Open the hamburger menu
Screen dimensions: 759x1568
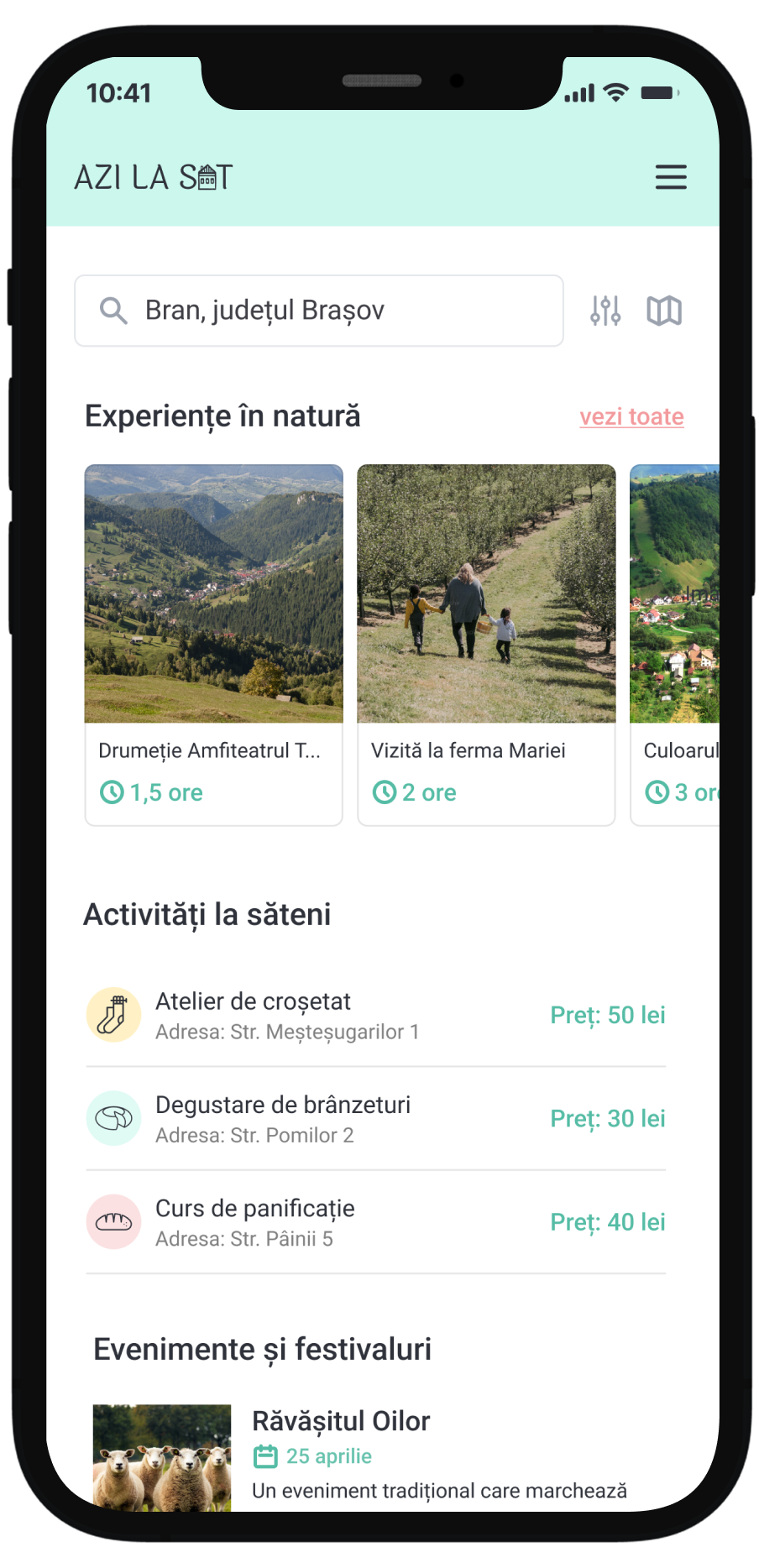point(671,177)
